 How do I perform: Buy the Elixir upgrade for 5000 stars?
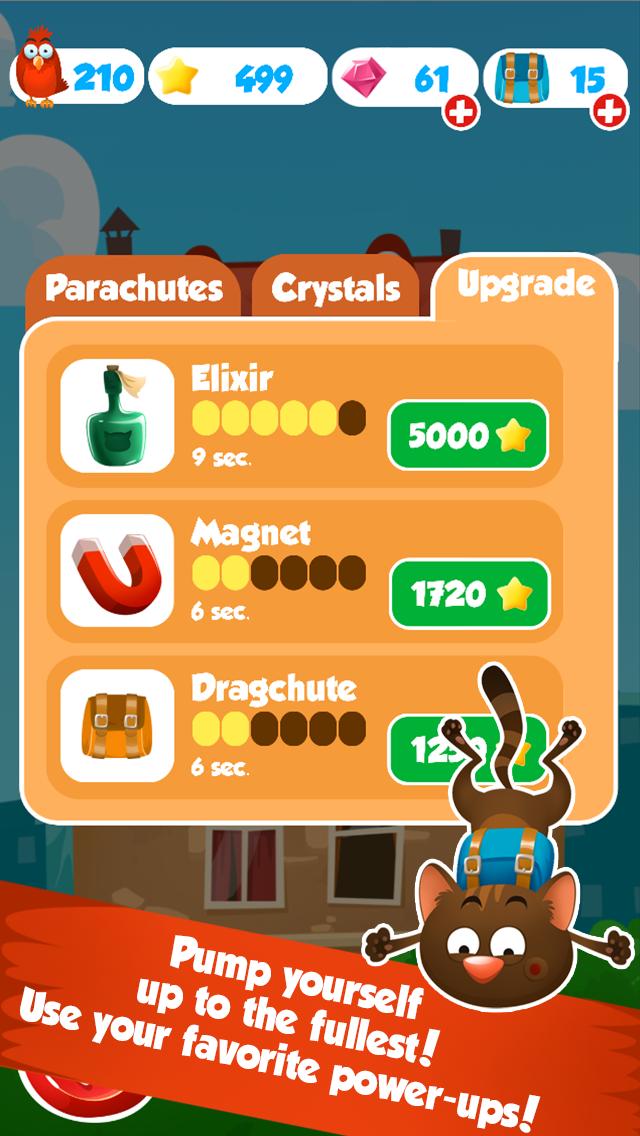click(x=468, y=435)
